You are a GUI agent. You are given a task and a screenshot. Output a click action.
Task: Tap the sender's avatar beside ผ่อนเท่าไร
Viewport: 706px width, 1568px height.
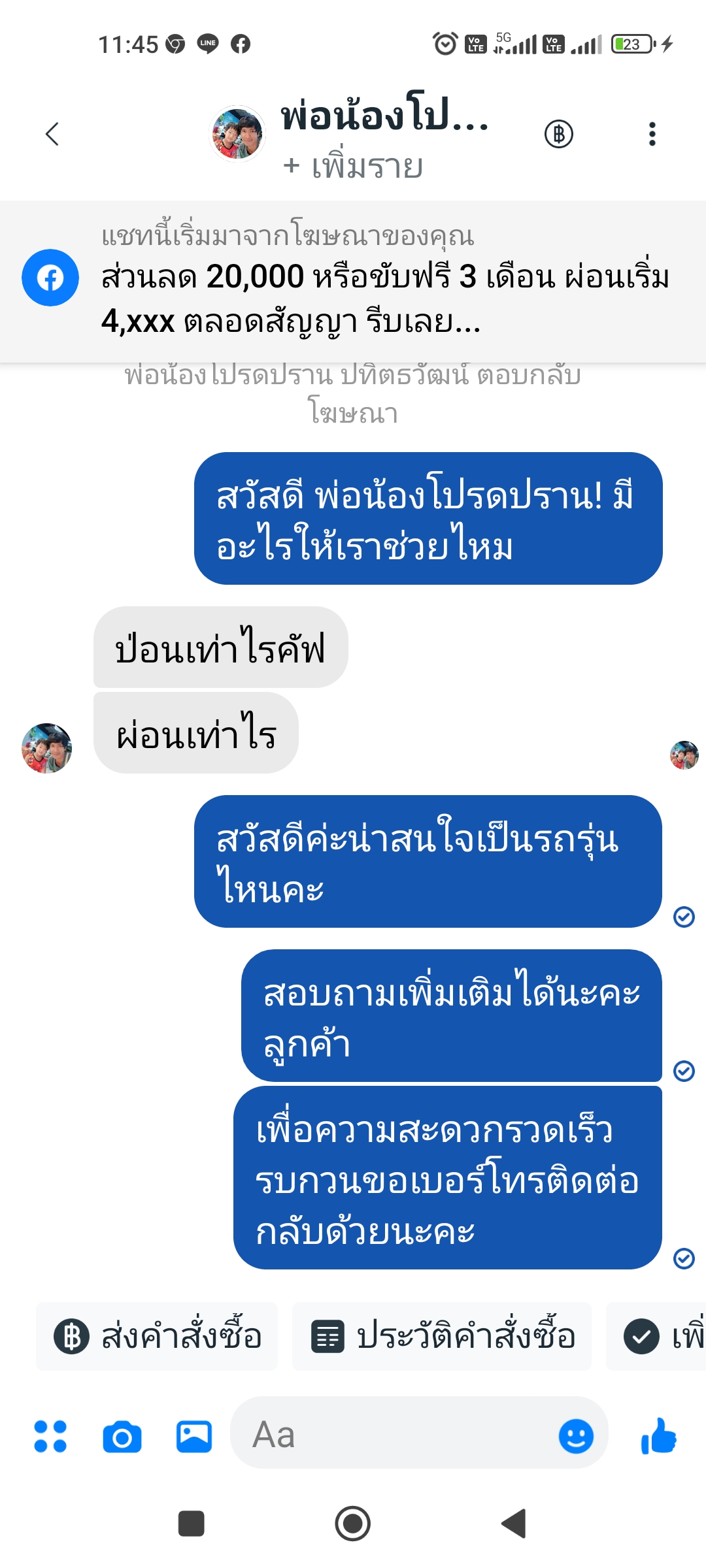46,748
